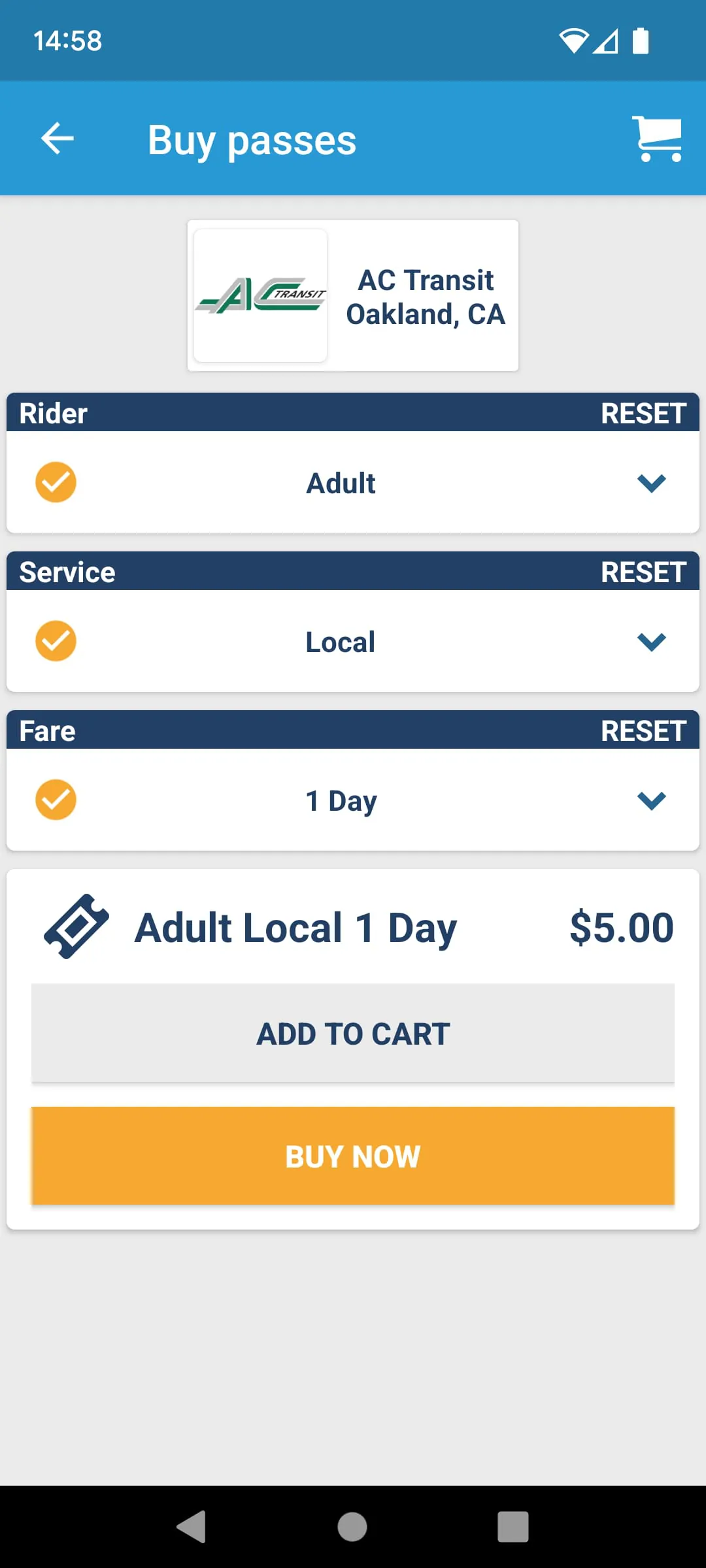Image resolution: width=706 pixels, height=1568 pixels.
Task: Select the AC Transit Oakland agency card
Action: [352, 293]
